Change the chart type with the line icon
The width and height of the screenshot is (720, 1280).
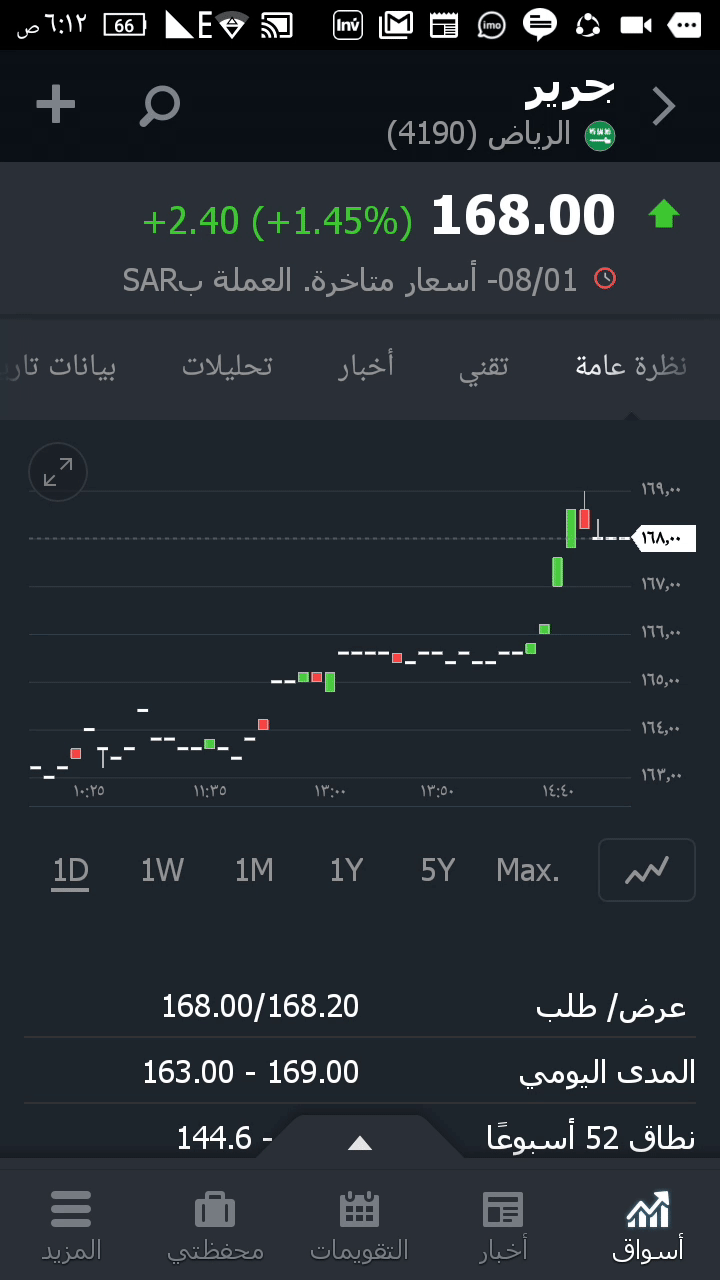pos(646,871)
